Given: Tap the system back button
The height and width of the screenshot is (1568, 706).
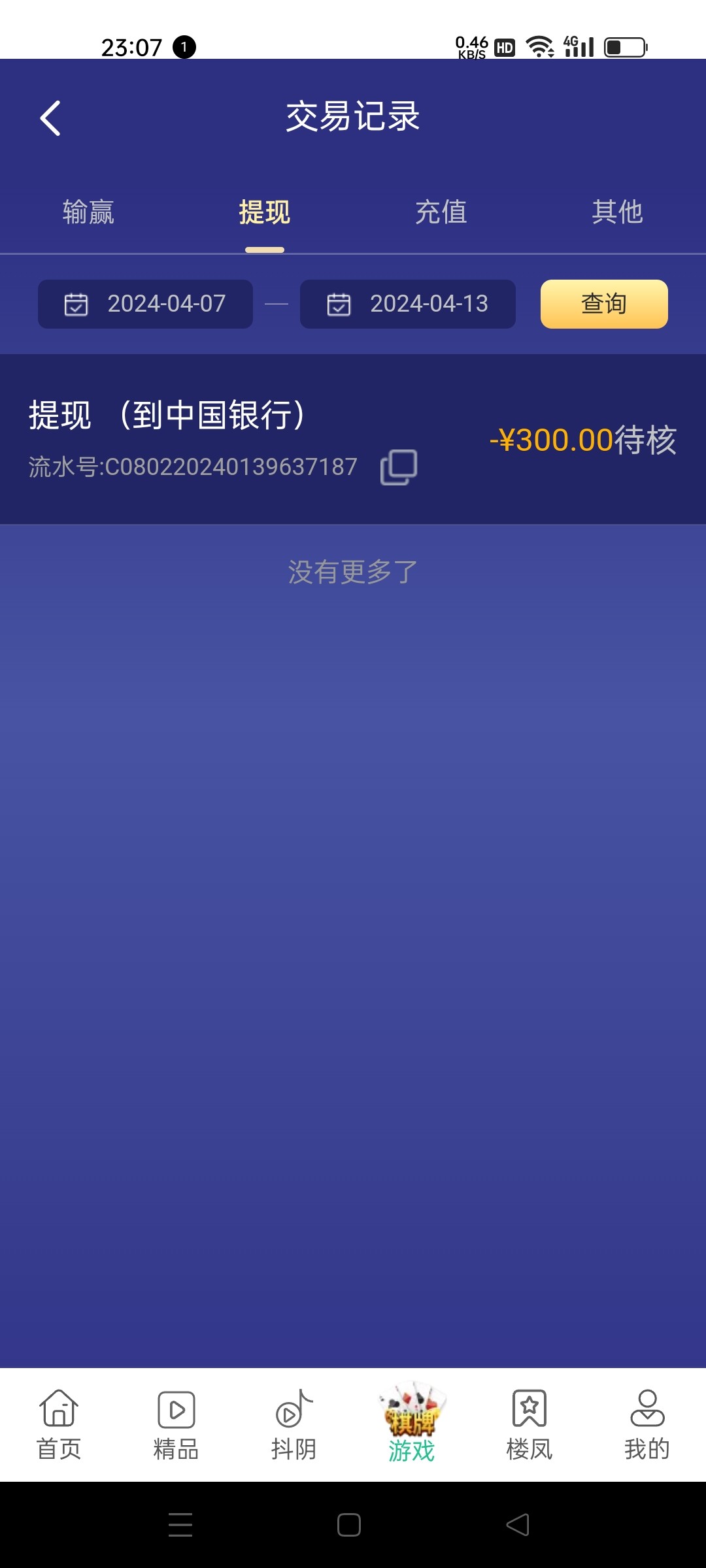Looking at the screenshot, I should pyautogui.click(x=518, y=1525).
